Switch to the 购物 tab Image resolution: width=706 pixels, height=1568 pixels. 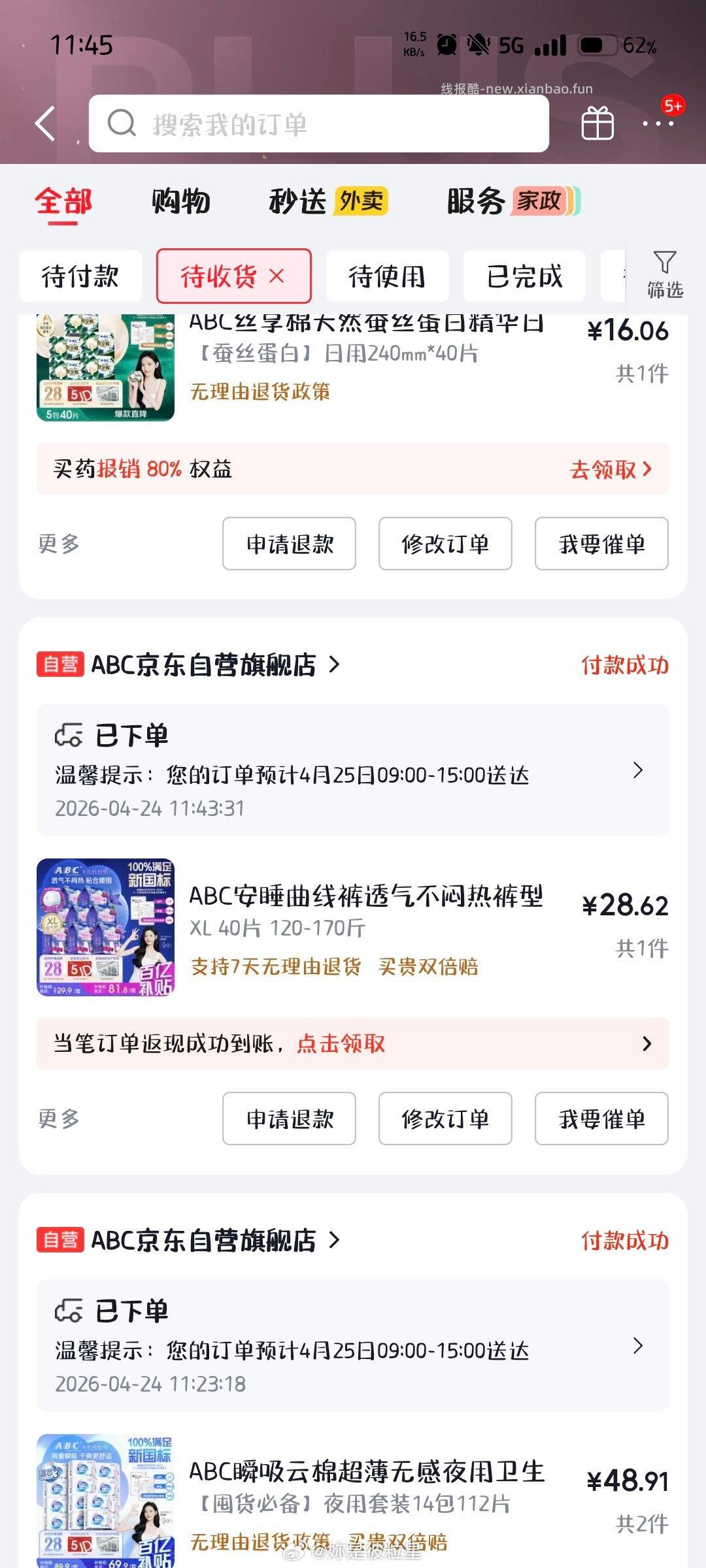[x=180, y=203]
